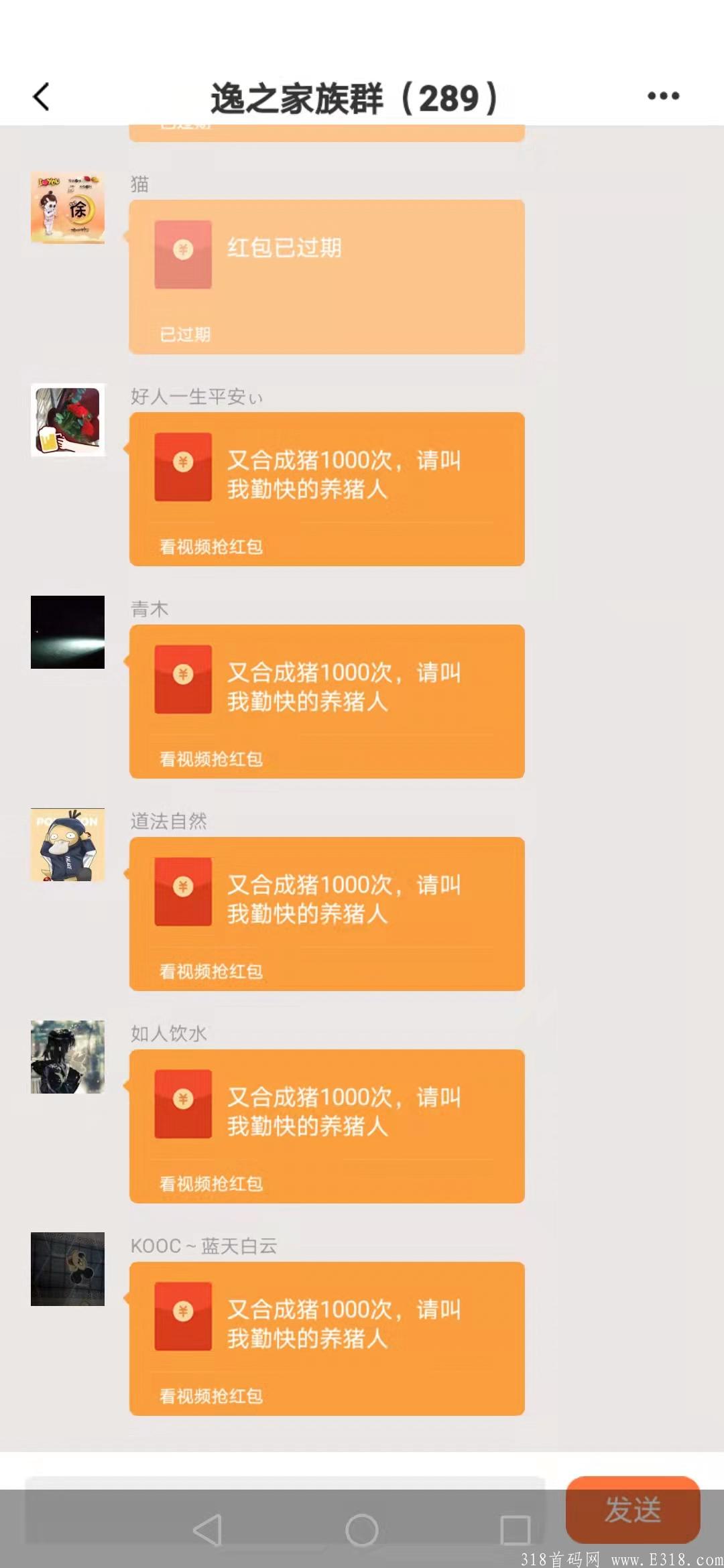Open KOOC~蓝天白云's red packet
724x1568 pixels.
(x=326, y=1339)
